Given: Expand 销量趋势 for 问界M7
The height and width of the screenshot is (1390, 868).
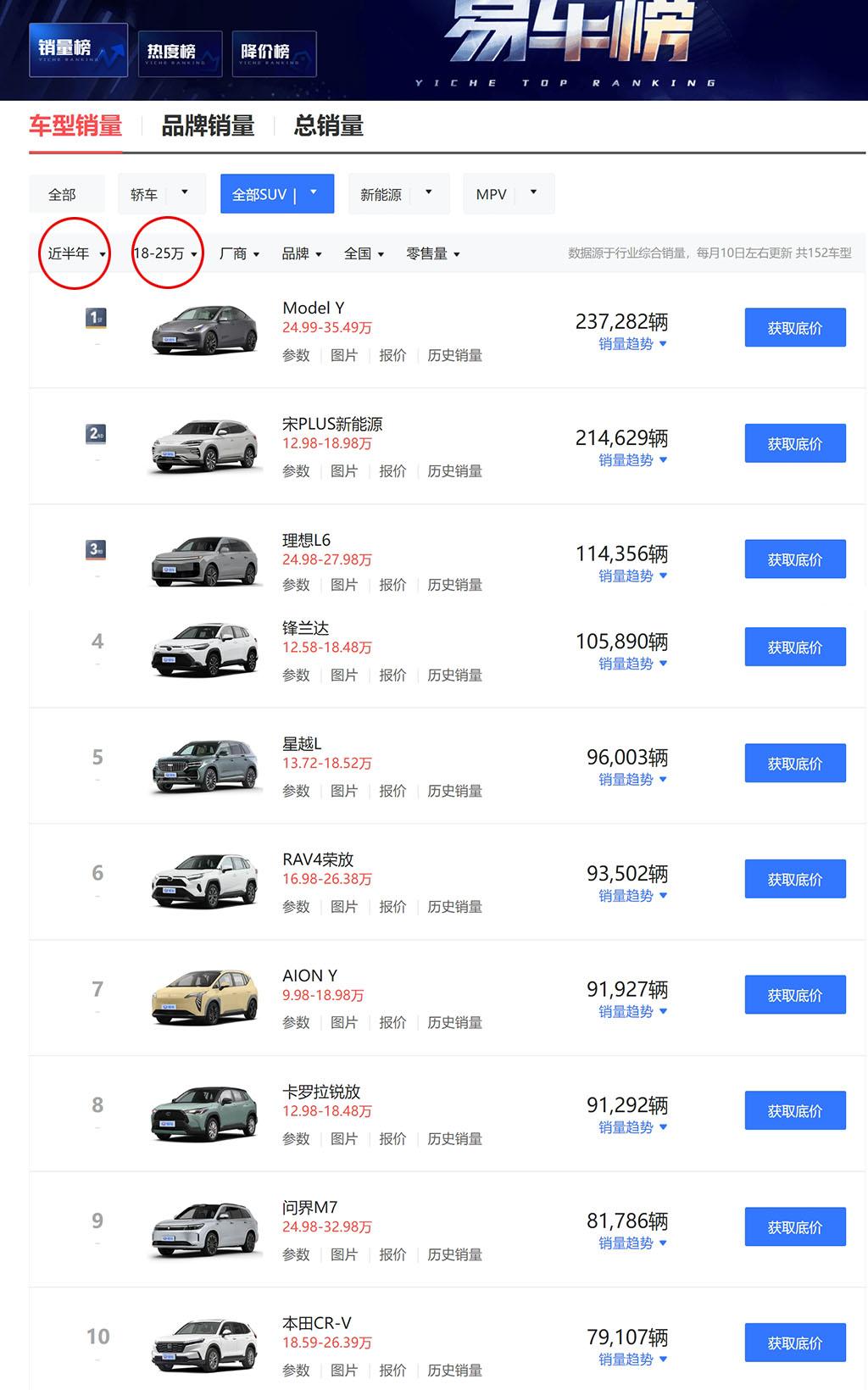Looking at the screenshot, I should 628,1243.
